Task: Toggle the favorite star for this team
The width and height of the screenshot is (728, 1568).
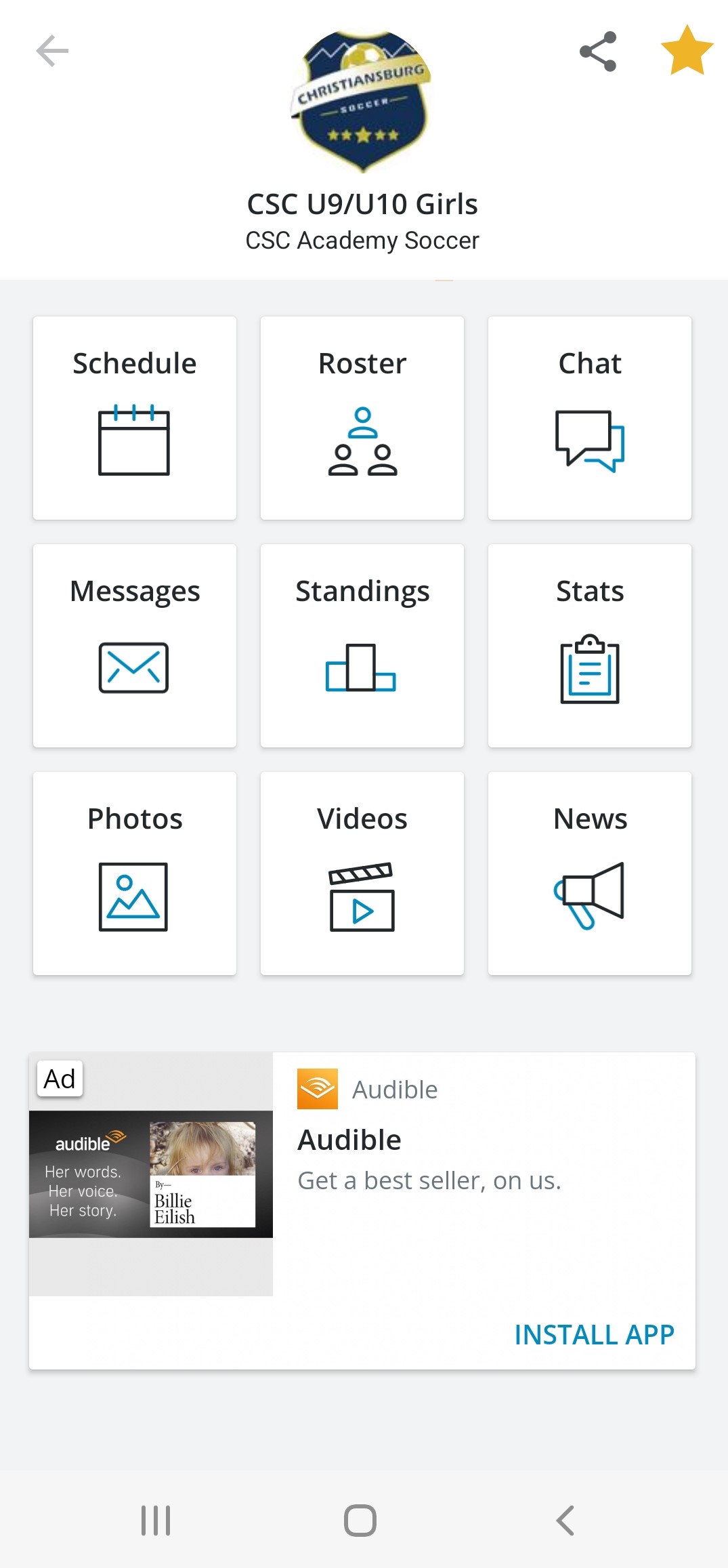Action: point(686,51)
